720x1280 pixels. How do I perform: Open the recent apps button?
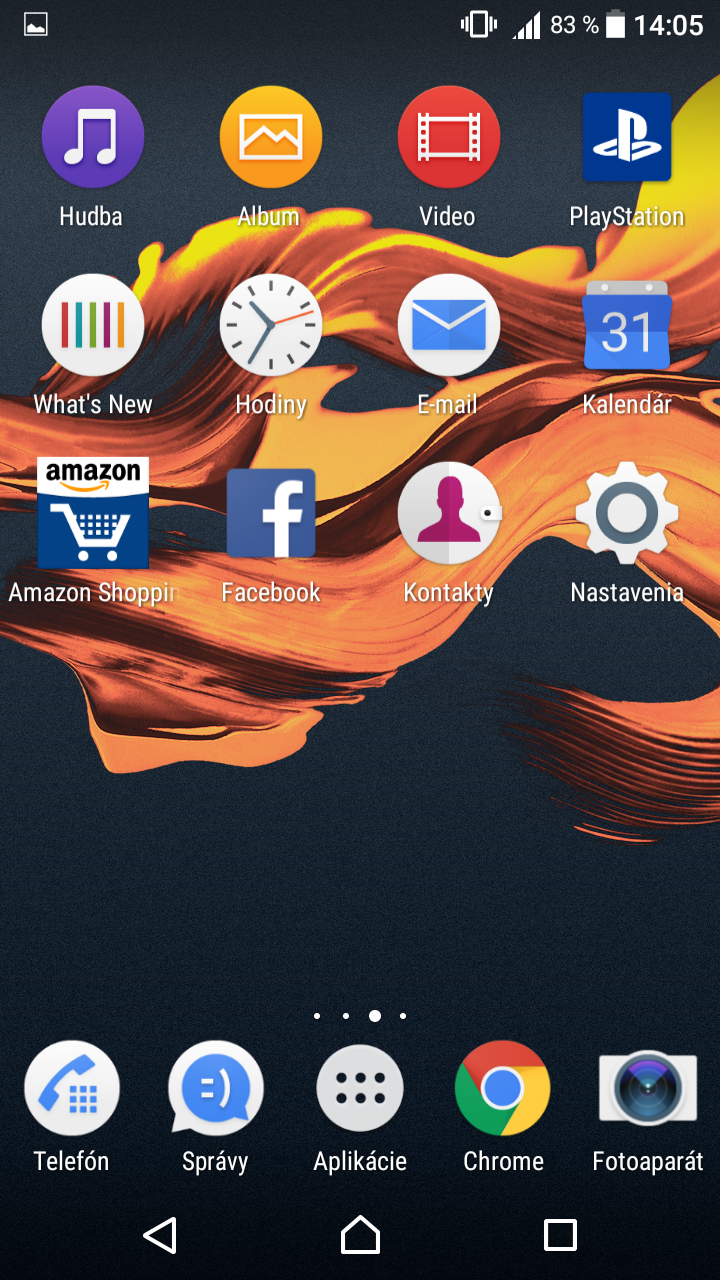coord(560,1235)
